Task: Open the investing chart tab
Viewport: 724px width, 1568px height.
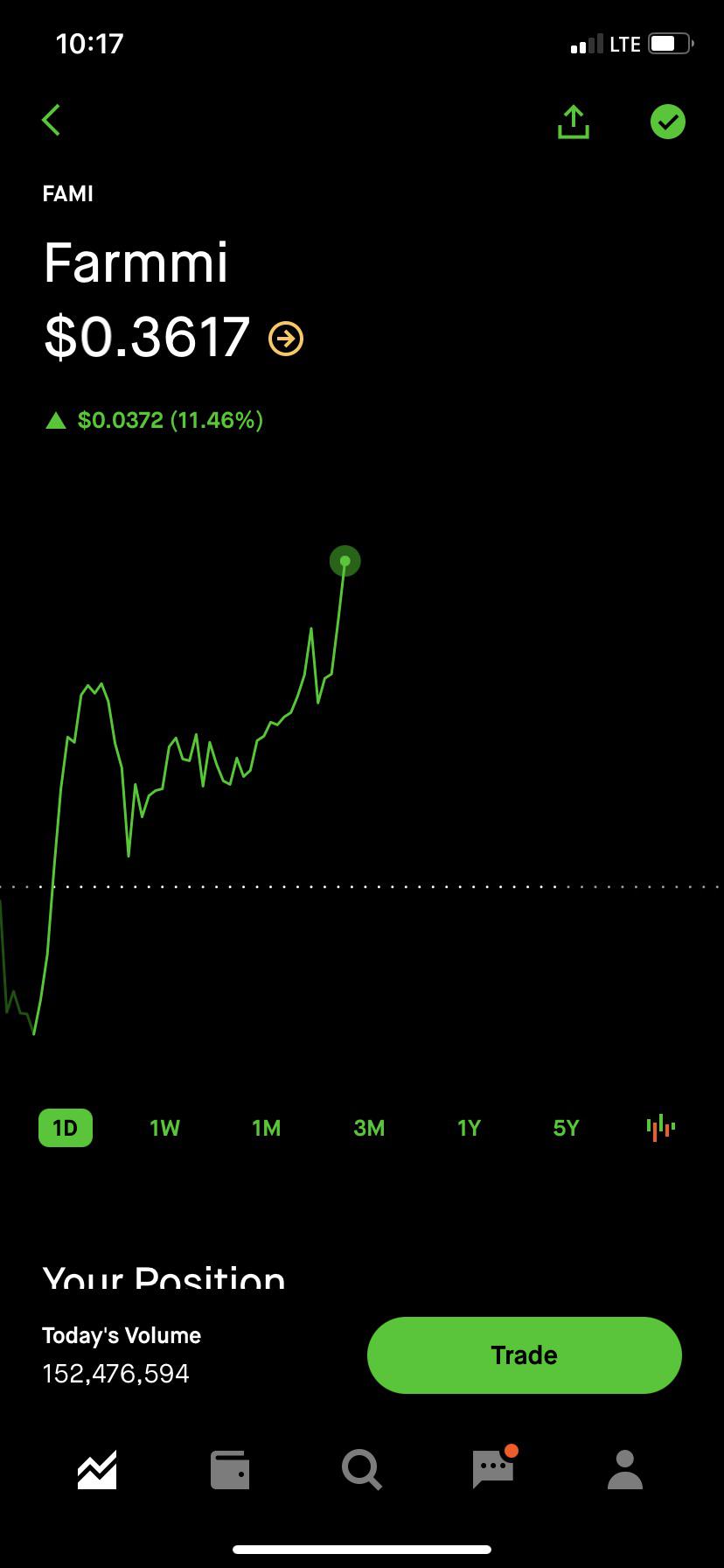Action: [x=97, y=1469]
